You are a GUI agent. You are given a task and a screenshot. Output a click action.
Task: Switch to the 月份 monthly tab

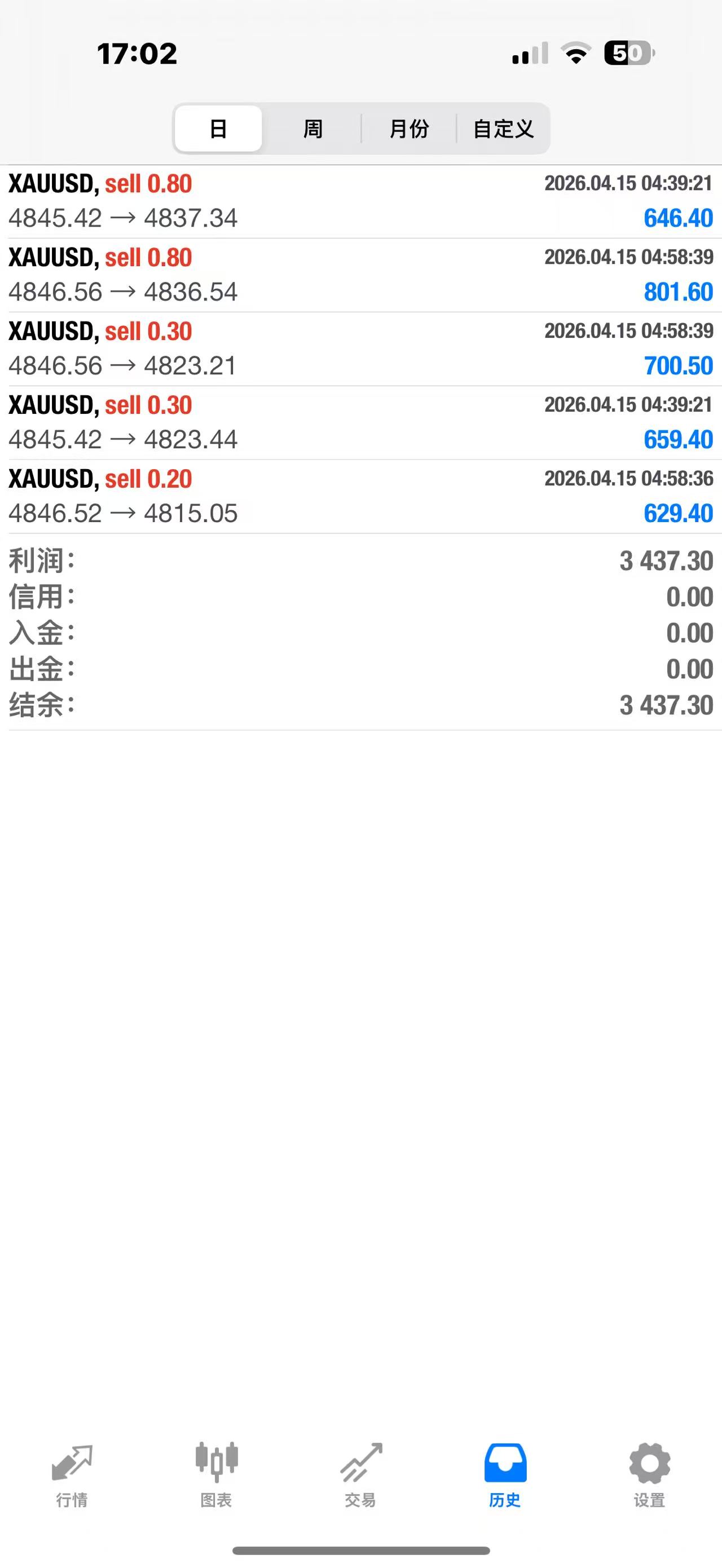point(409,129)
